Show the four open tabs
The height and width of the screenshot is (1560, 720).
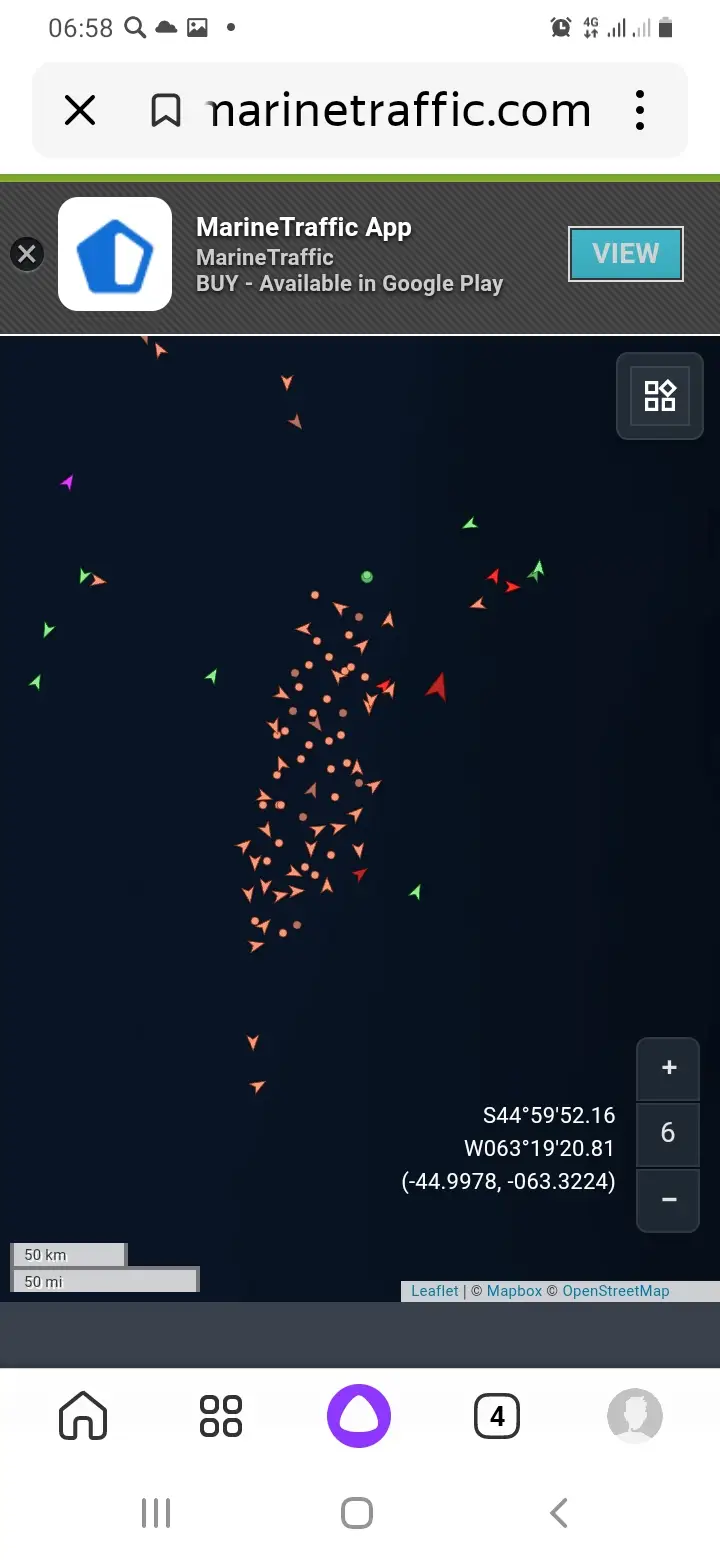[497, 1416]
